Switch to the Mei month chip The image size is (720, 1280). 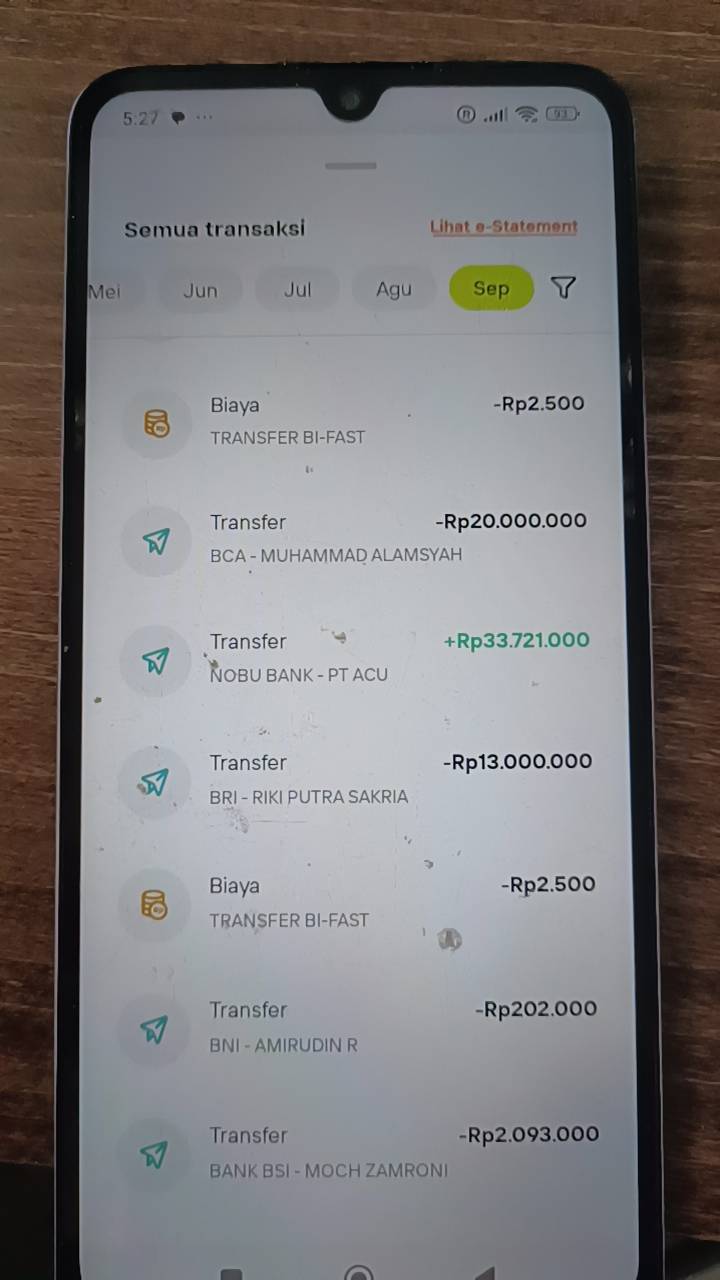tap(109, 291)
